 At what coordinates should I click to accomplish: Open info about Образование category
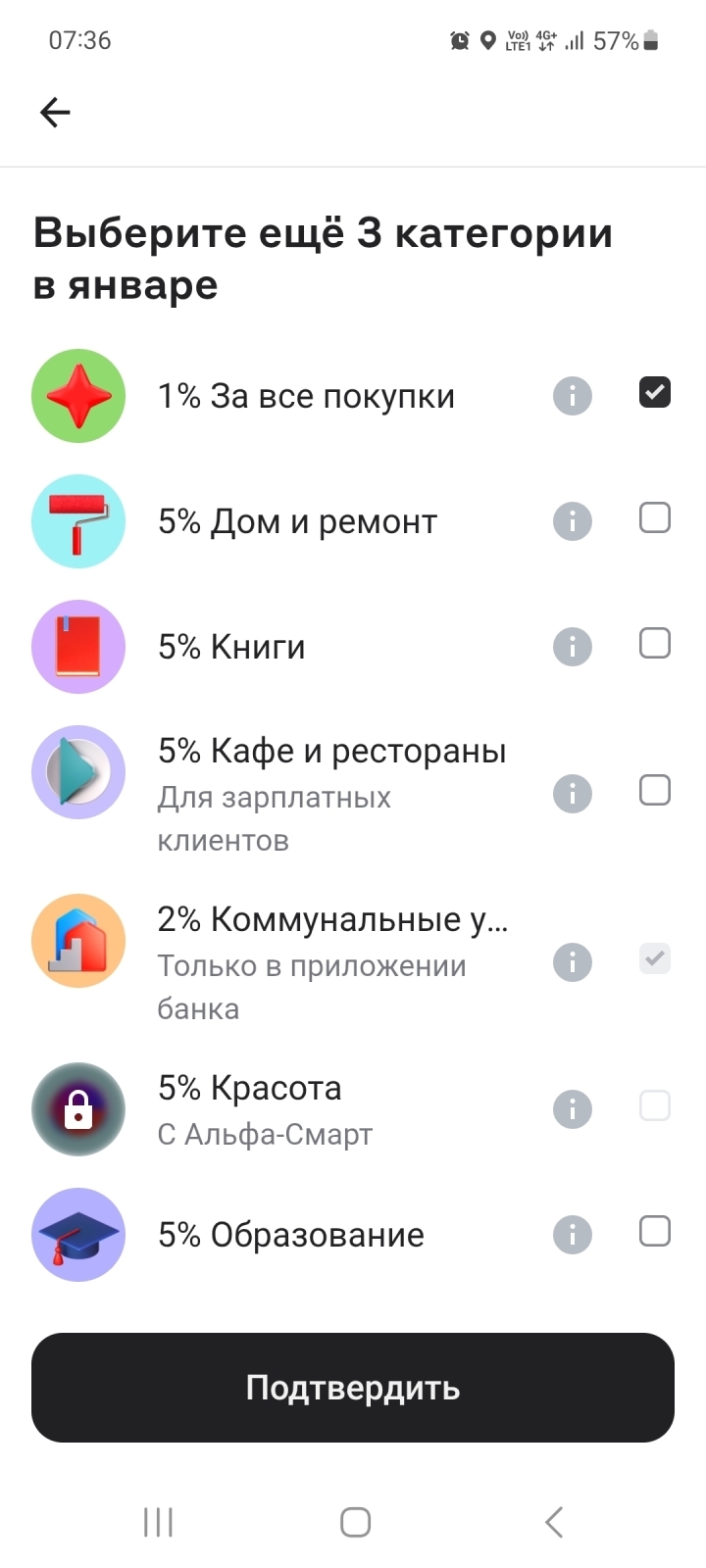pyautogui.click(x=573, y=1234)
